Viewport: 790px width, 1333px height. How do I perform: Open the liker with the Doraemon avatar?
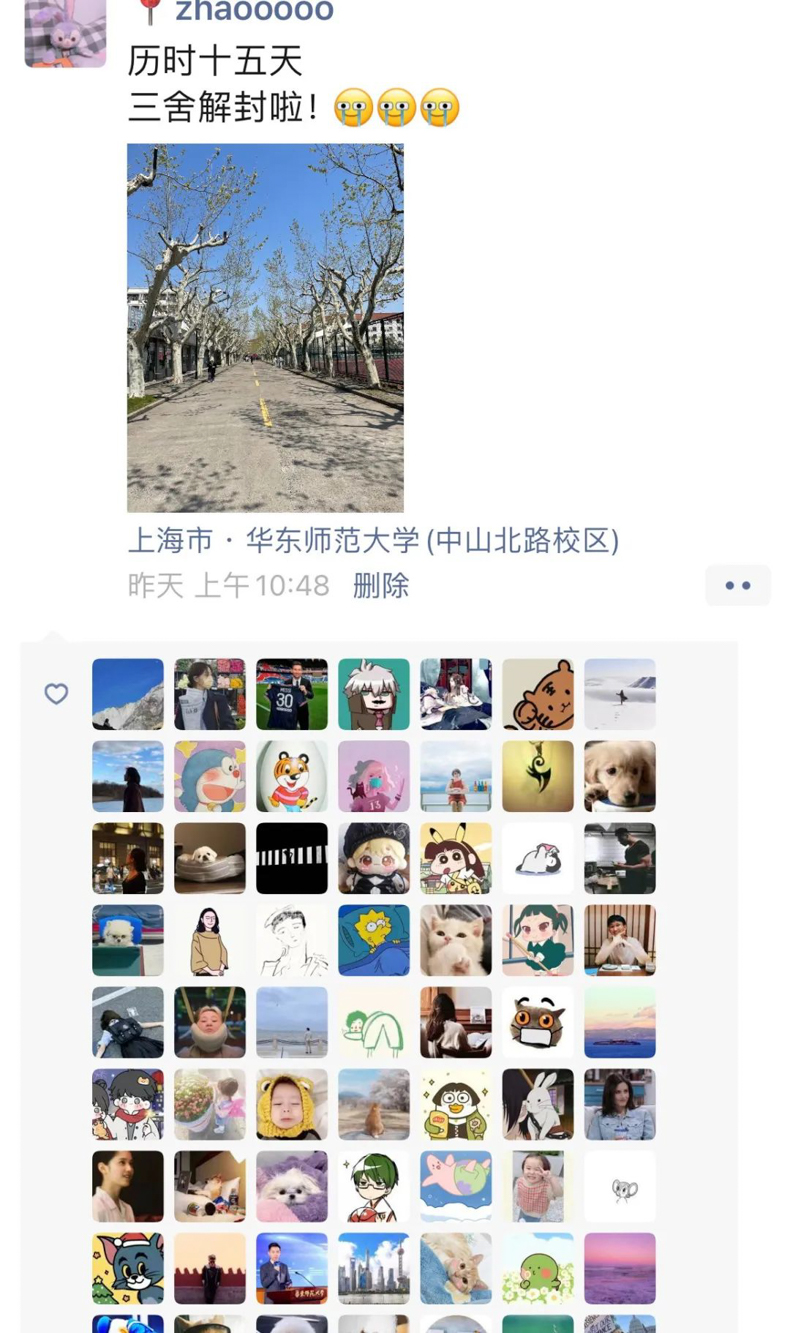[x=209, y=776]
